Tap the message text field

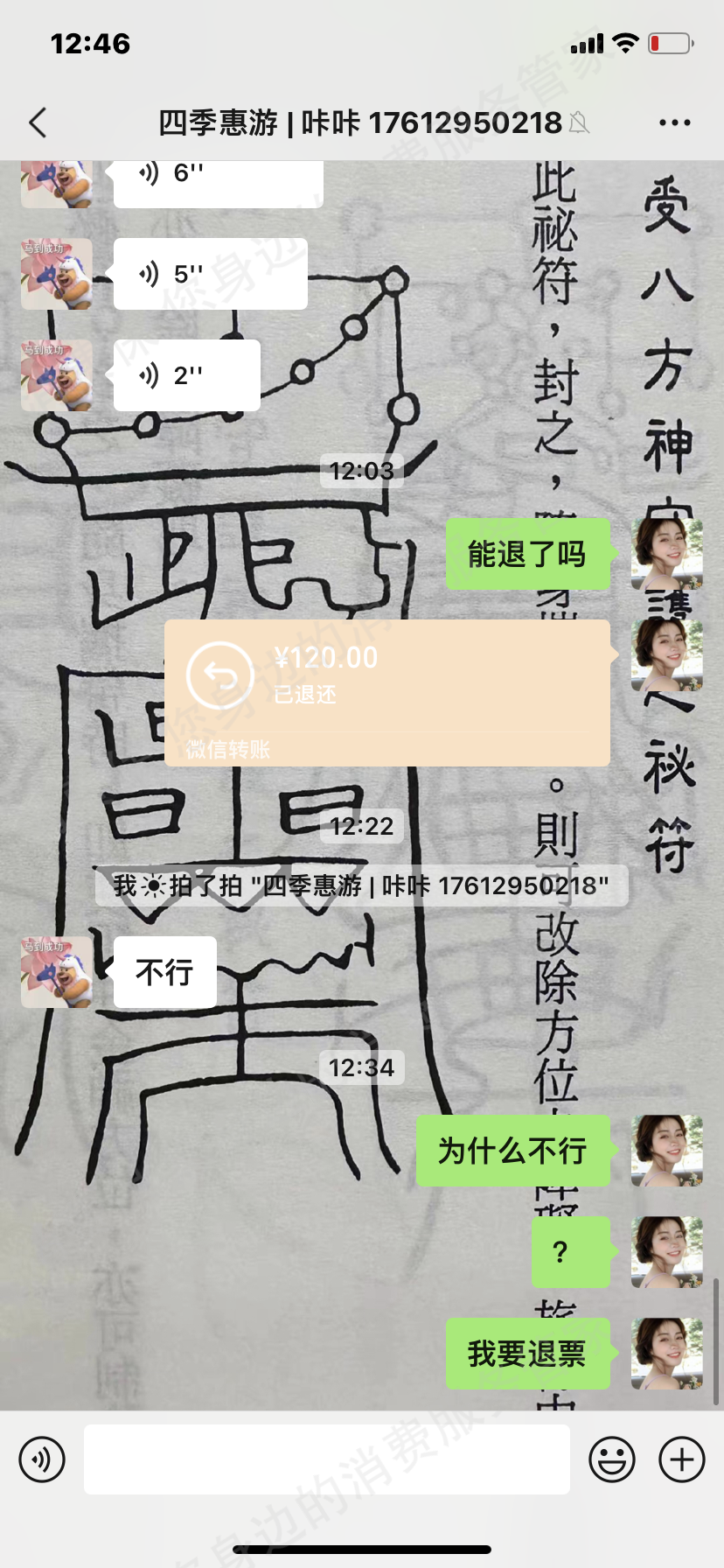pos(326,1459)
